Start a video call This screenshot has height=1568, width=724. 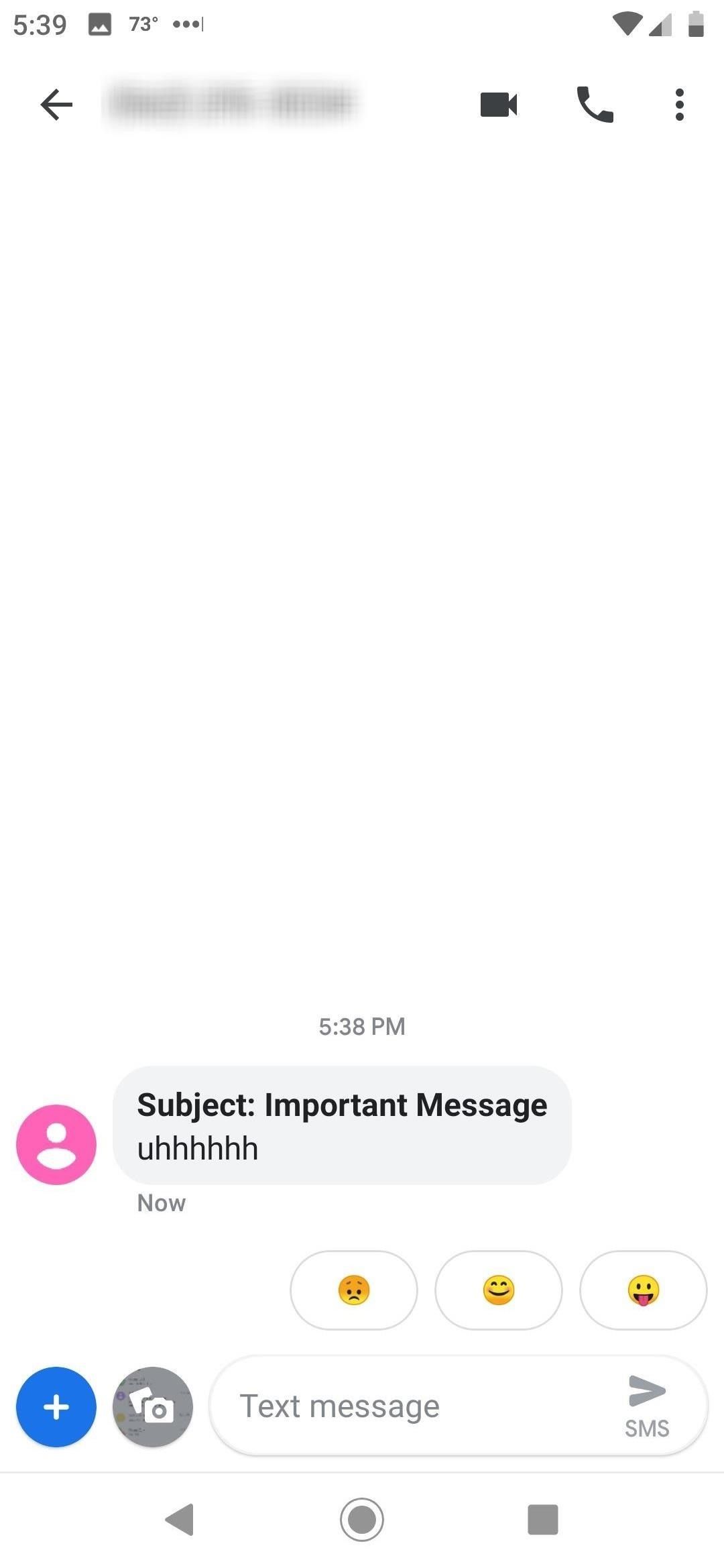click(x=499, y=105)
